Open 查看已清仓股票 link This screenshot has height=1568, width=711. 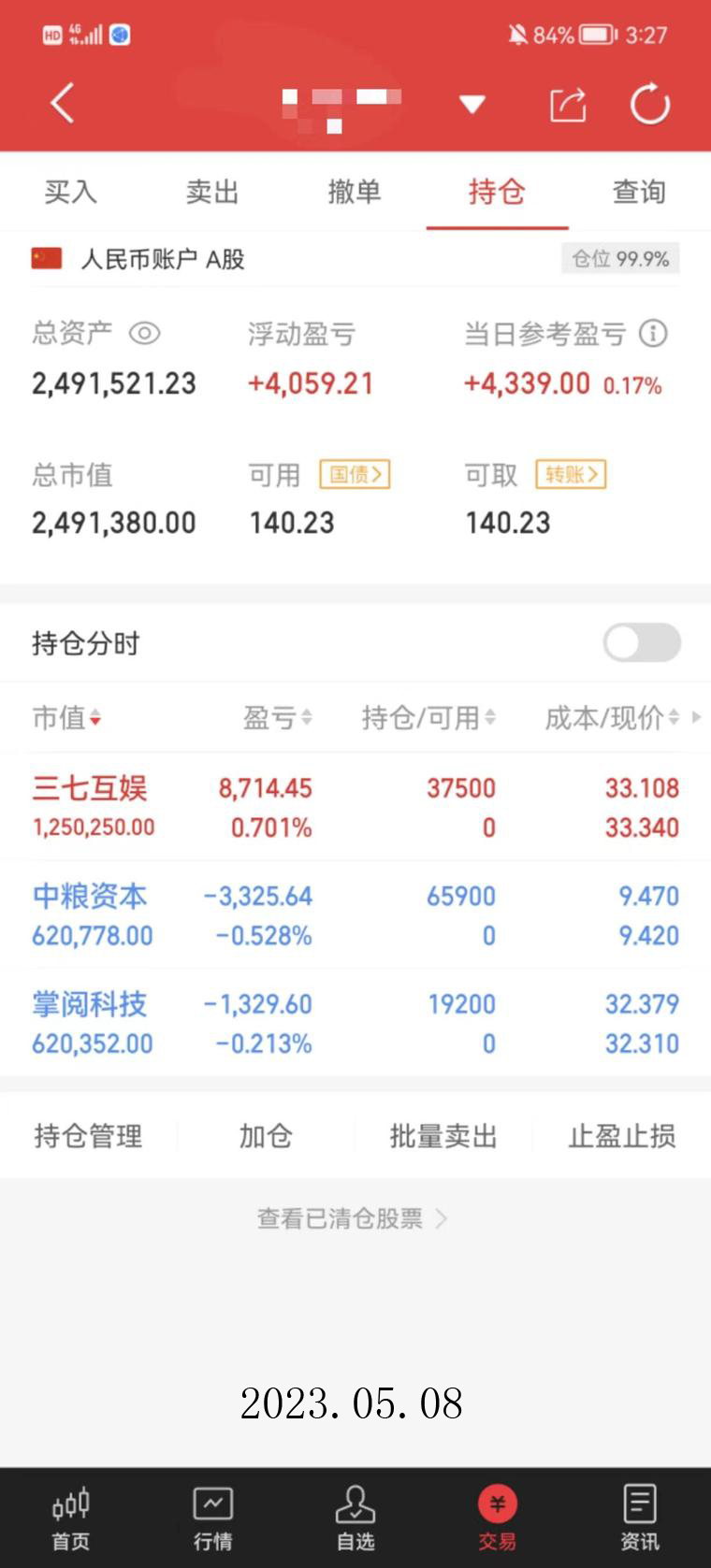click(x=352, y=1218)
